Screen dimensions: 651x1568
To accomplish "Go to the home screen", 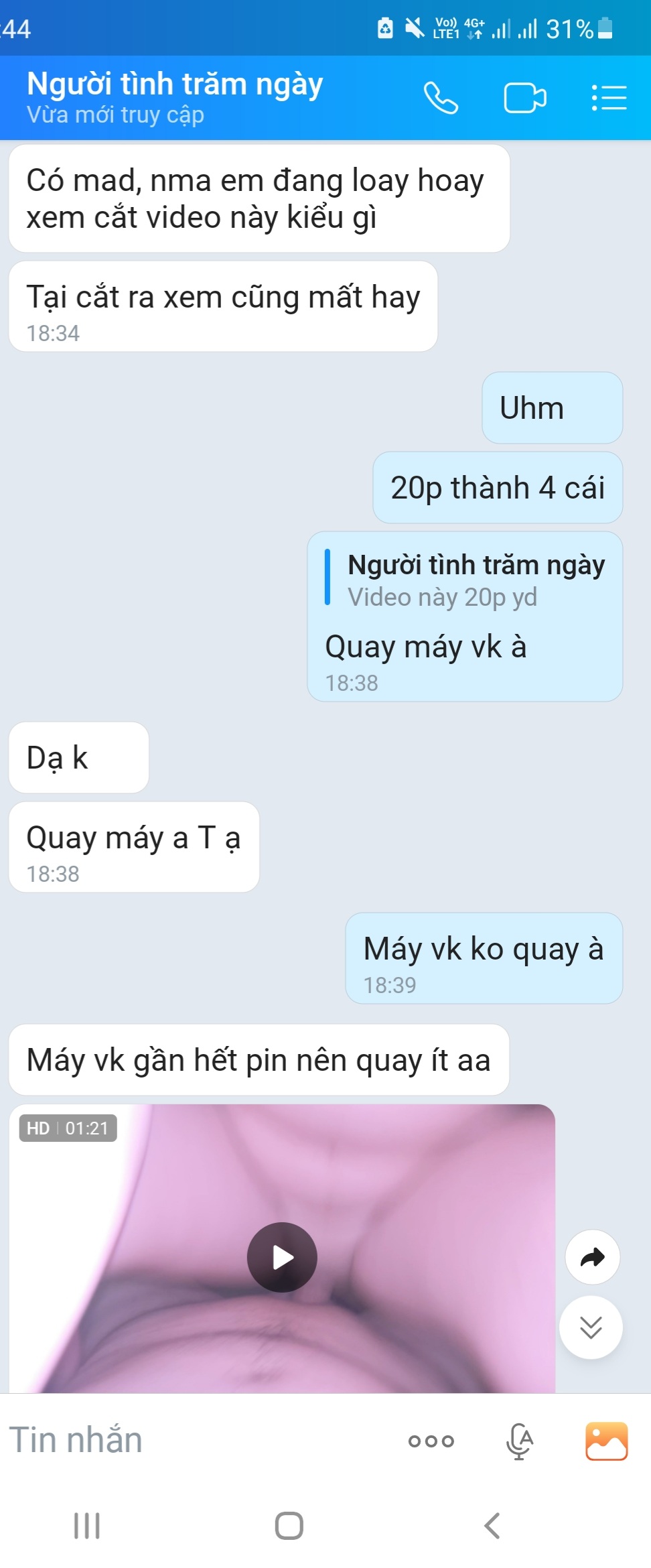I will coord(289,1526).
